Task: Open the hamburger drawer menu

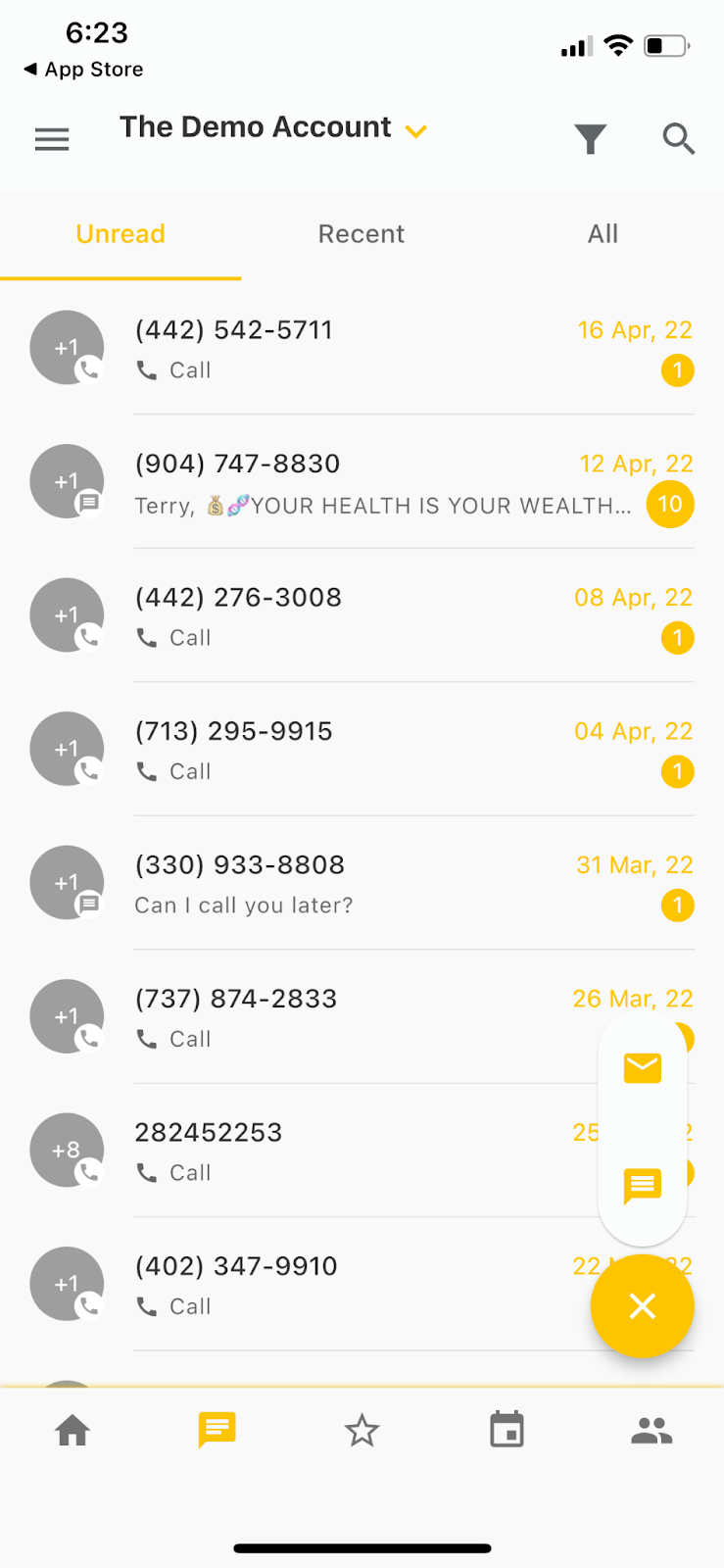Action: (52, 139)
